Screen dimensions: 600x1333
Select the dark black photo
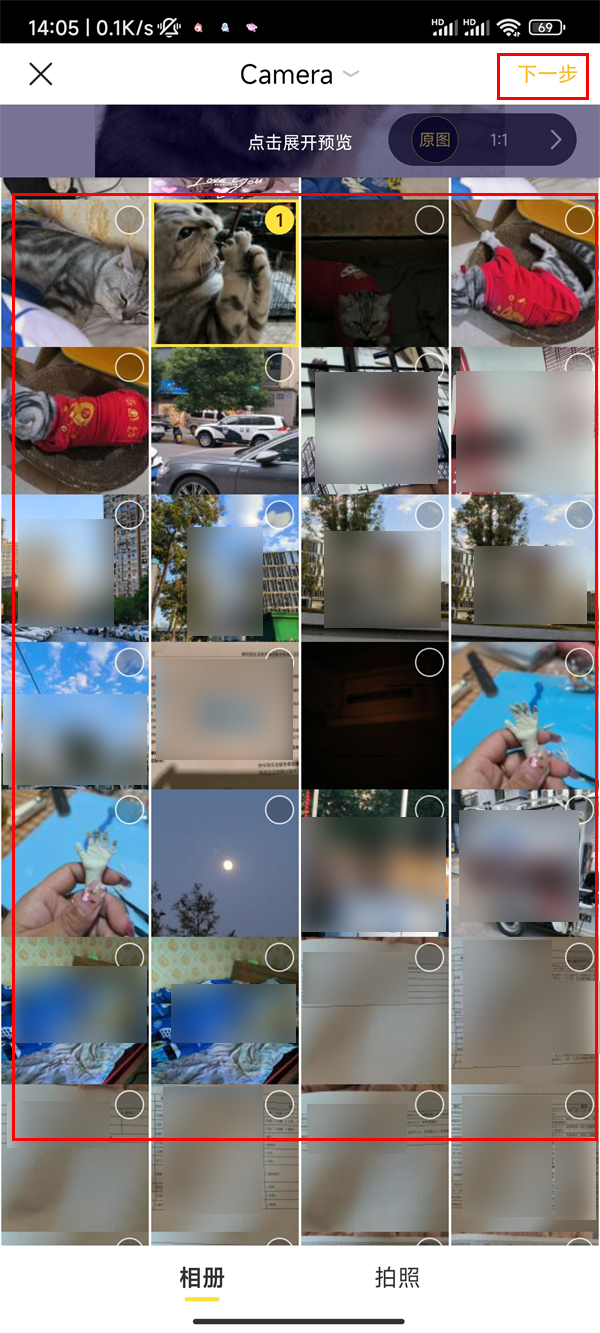(x=429, y=661)
